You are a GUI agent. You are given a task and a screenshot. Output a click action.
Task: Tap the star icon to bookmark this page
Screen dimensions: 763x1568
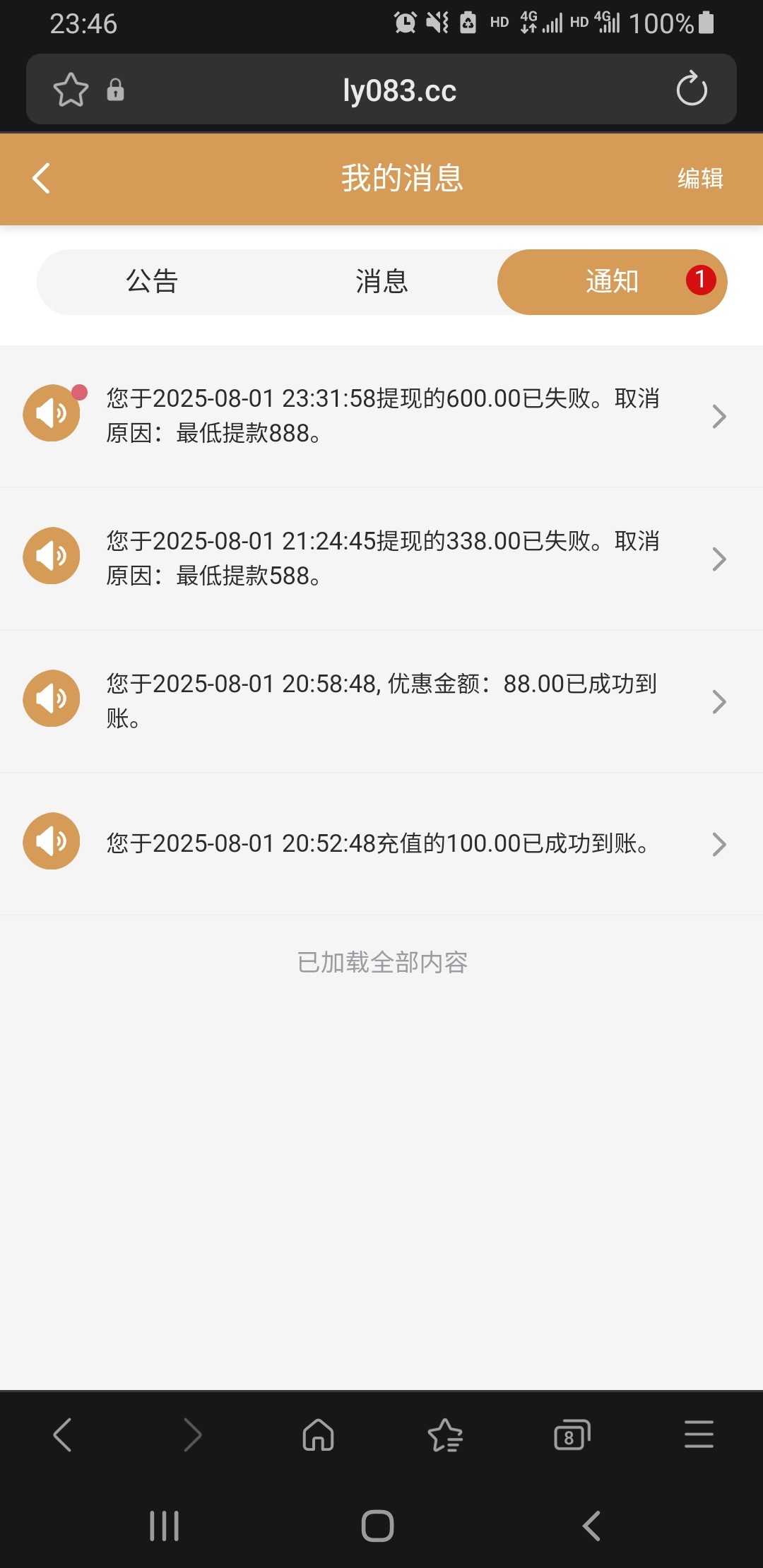click(x=71, y=89)
